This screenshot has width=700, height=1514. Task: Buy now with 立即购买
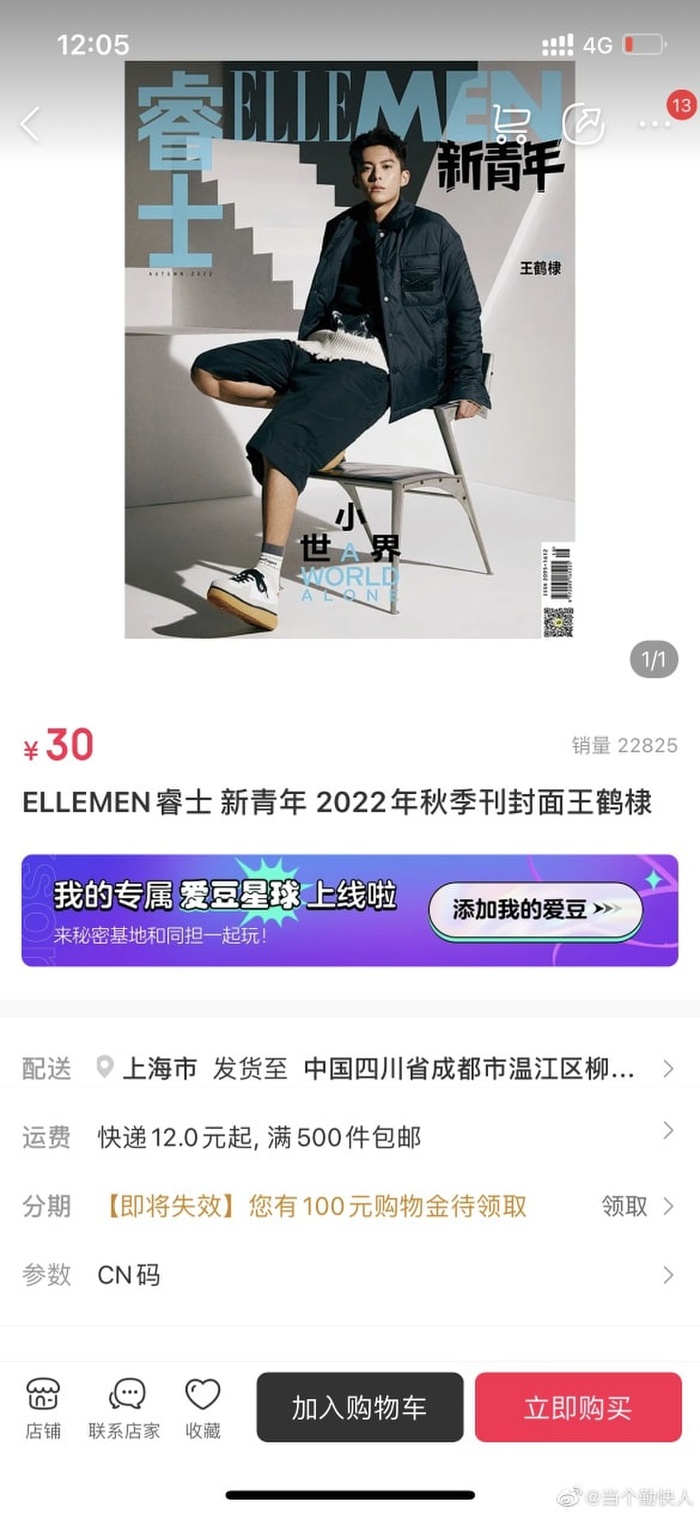pyautogui.click(x=578, y=1407)
